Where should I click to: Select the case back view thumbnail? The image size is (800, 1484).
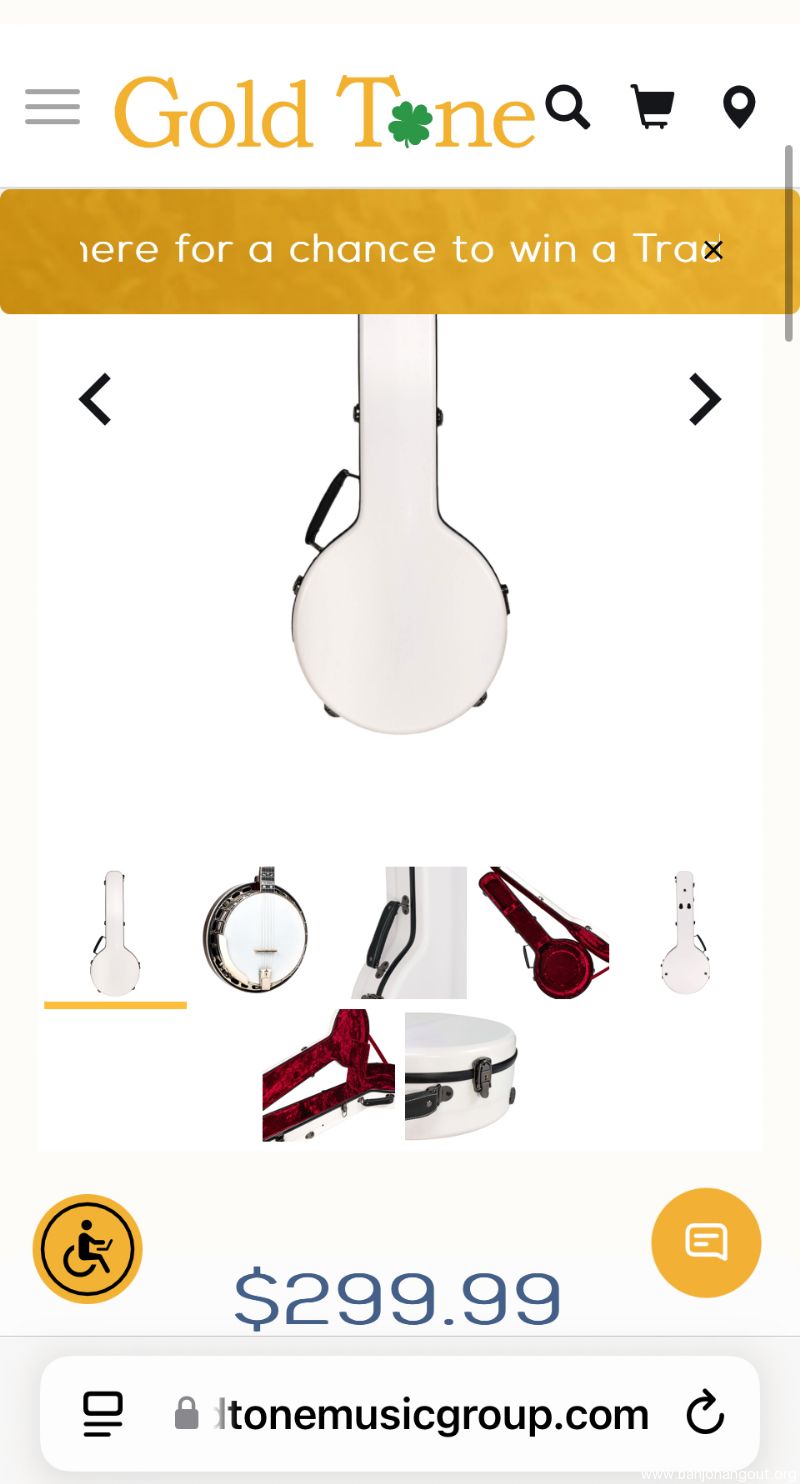(x=686, y=932)
